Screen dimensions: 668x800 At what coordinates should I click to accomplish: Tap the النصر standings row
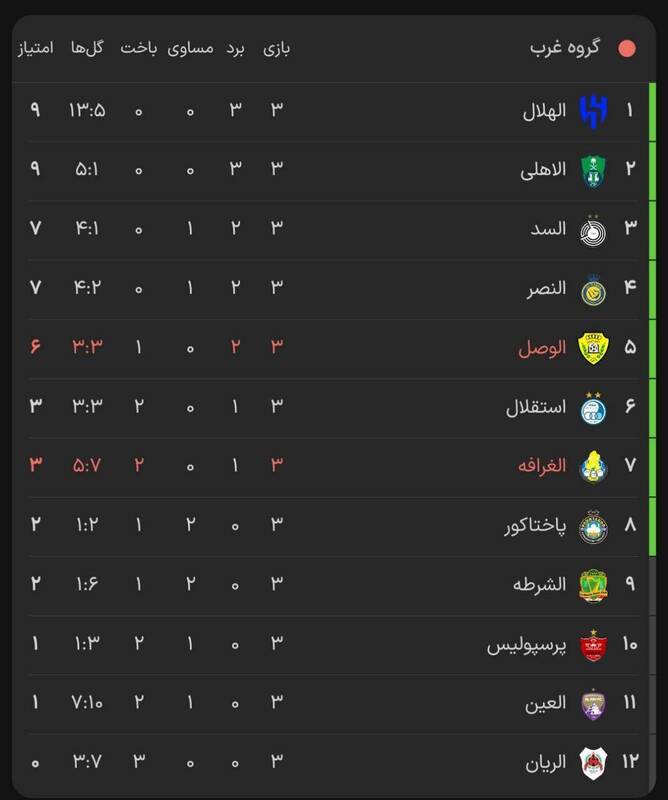coord(546,289)
